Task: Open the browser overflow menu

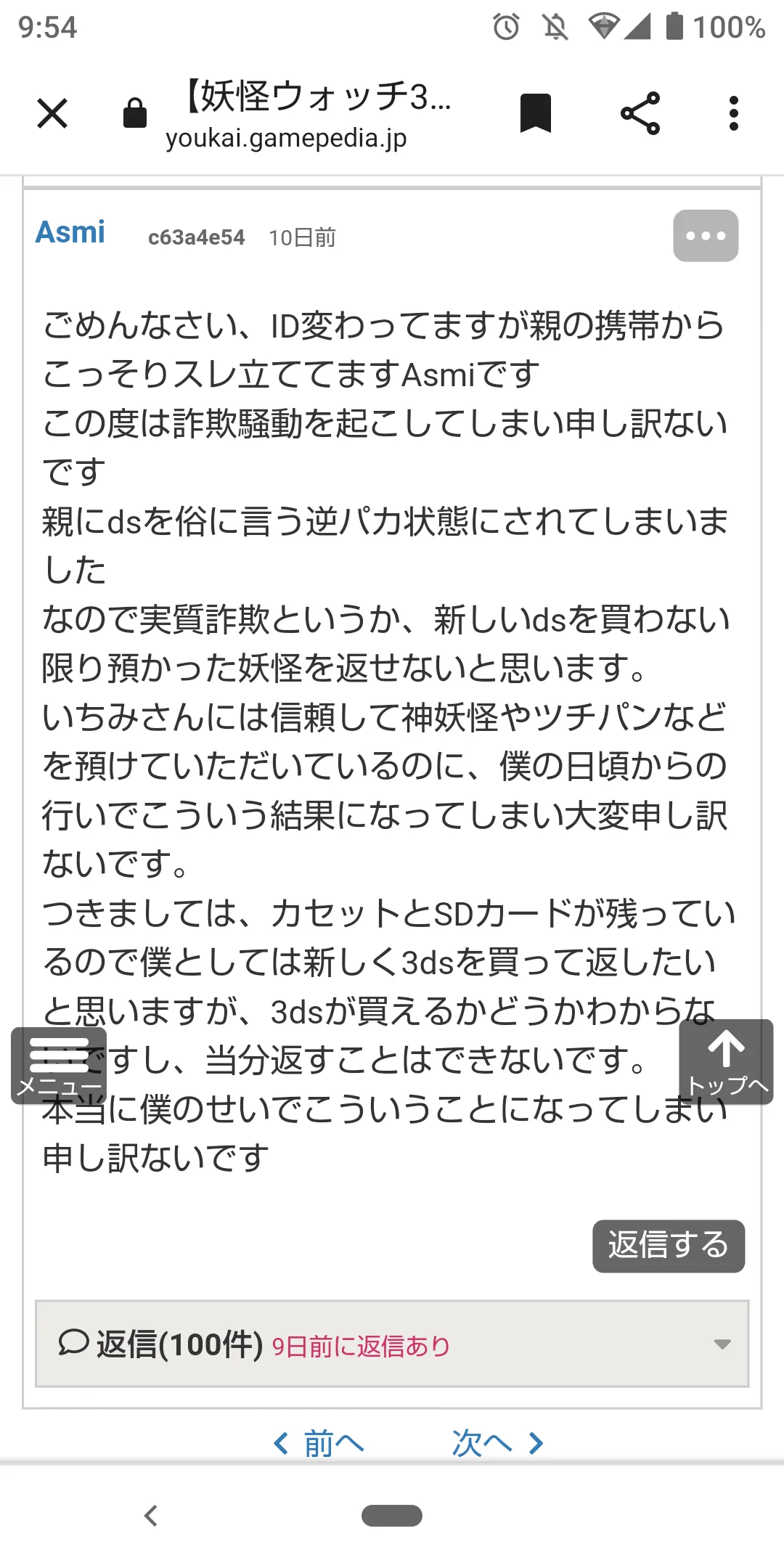Action: (734, 113)
